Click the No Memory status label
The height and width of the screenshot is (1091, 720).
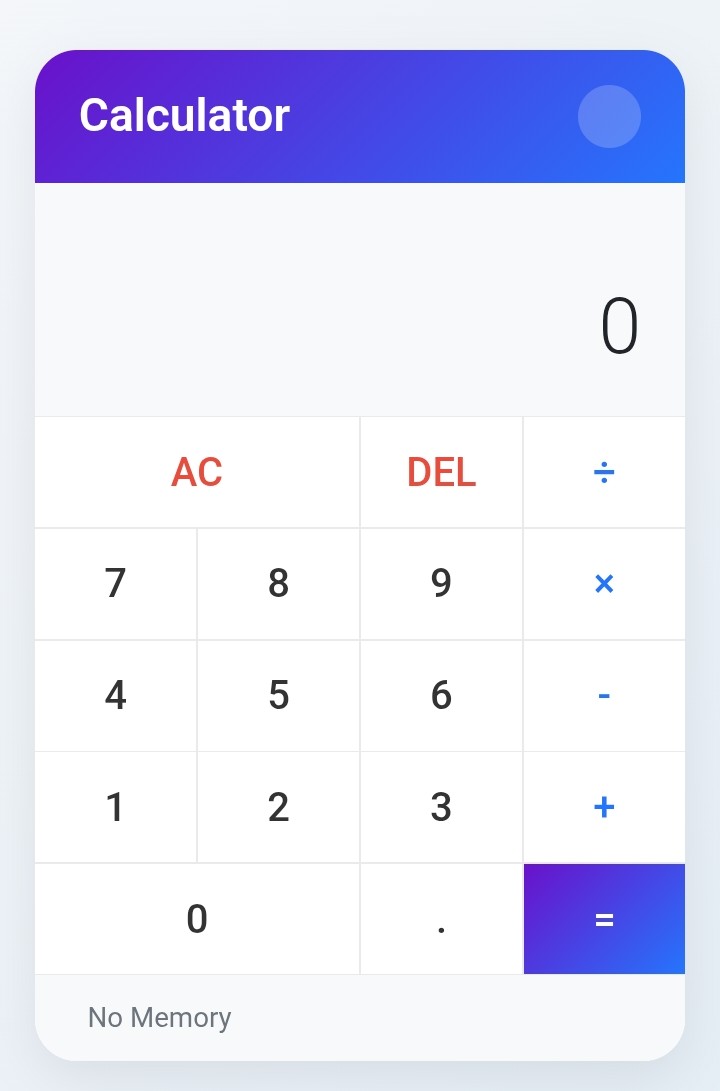pos(158,1017)
